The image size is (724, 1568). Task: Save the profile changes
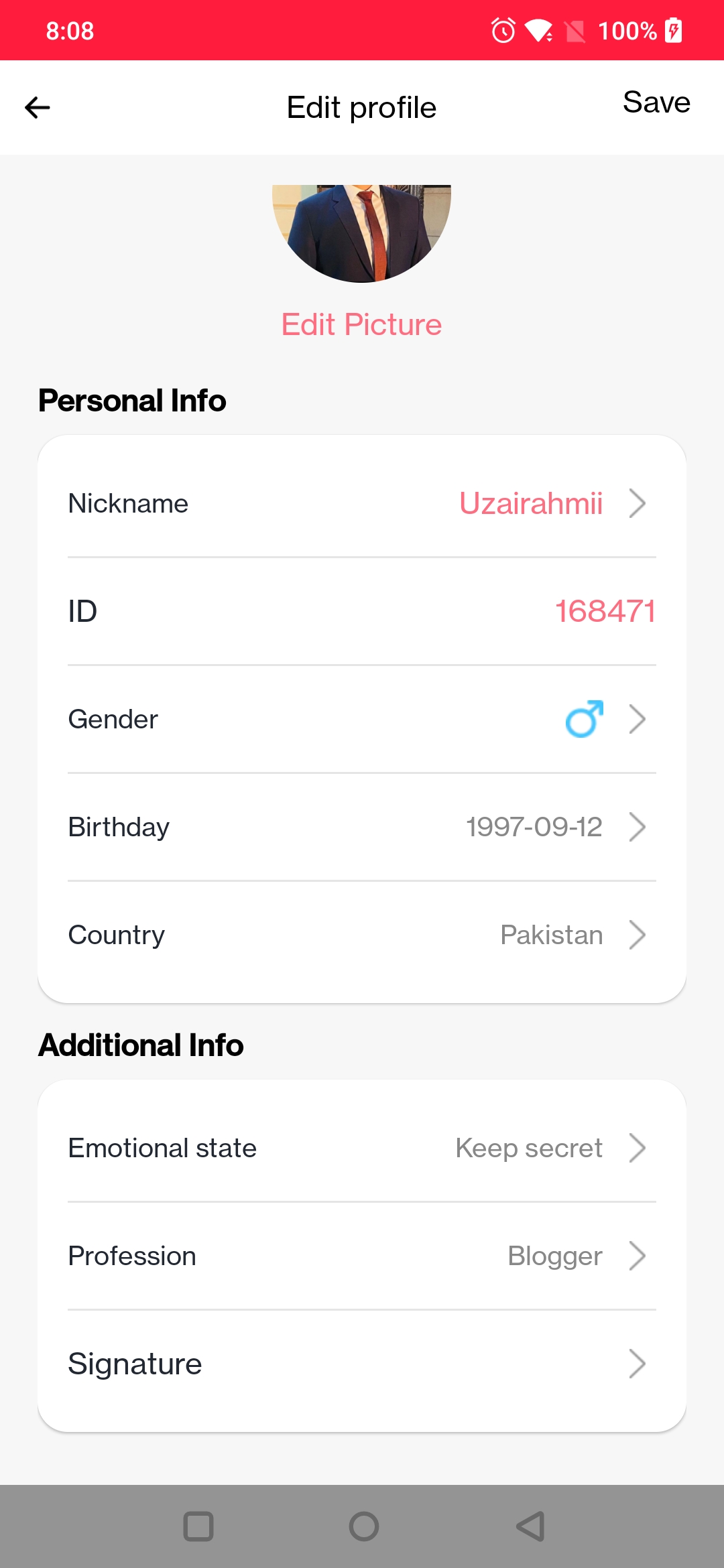tap(656, 103)
